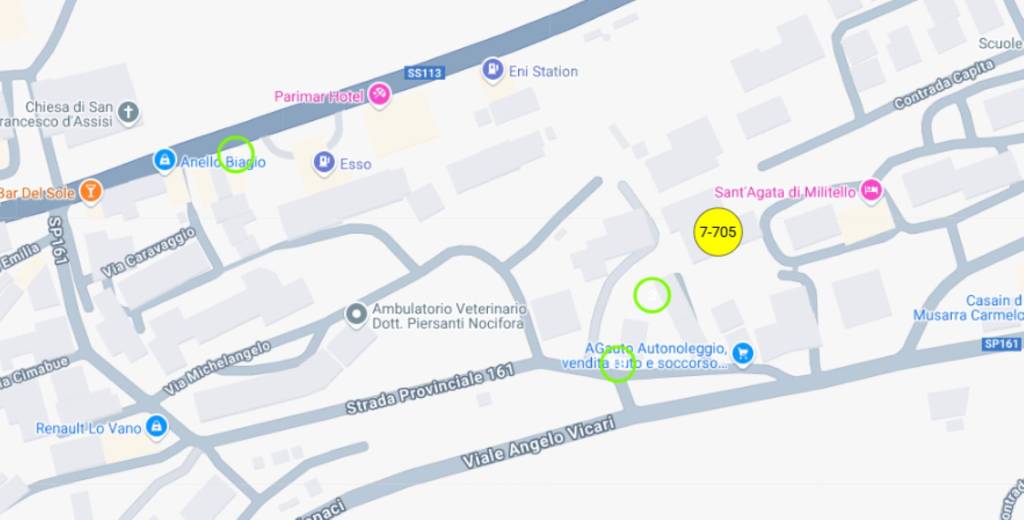Image resolution: width=1024 pixels, height=520 pixels.
Task: Select the Anello Biagio shop pin
Action: [164, 161]
